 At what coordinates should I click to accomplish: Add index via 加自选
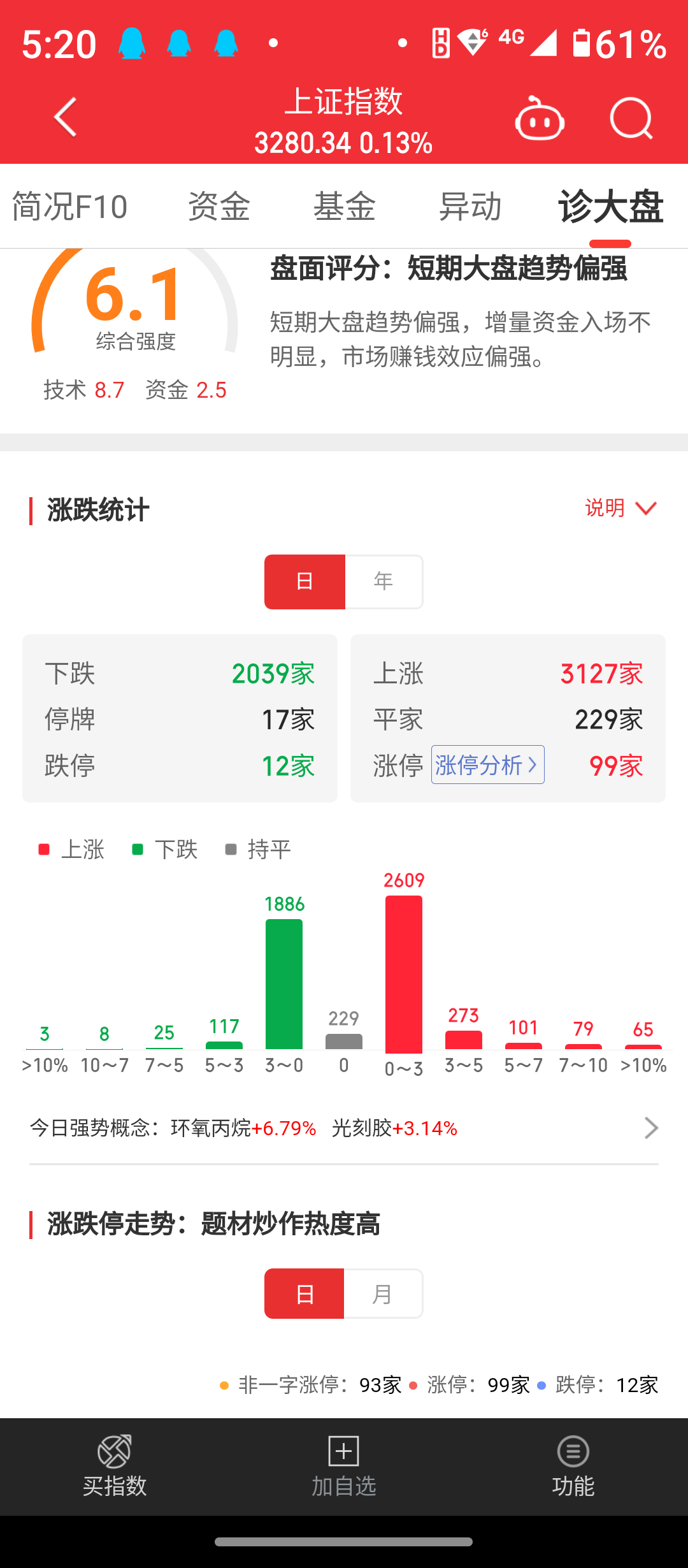point(344,1466)
